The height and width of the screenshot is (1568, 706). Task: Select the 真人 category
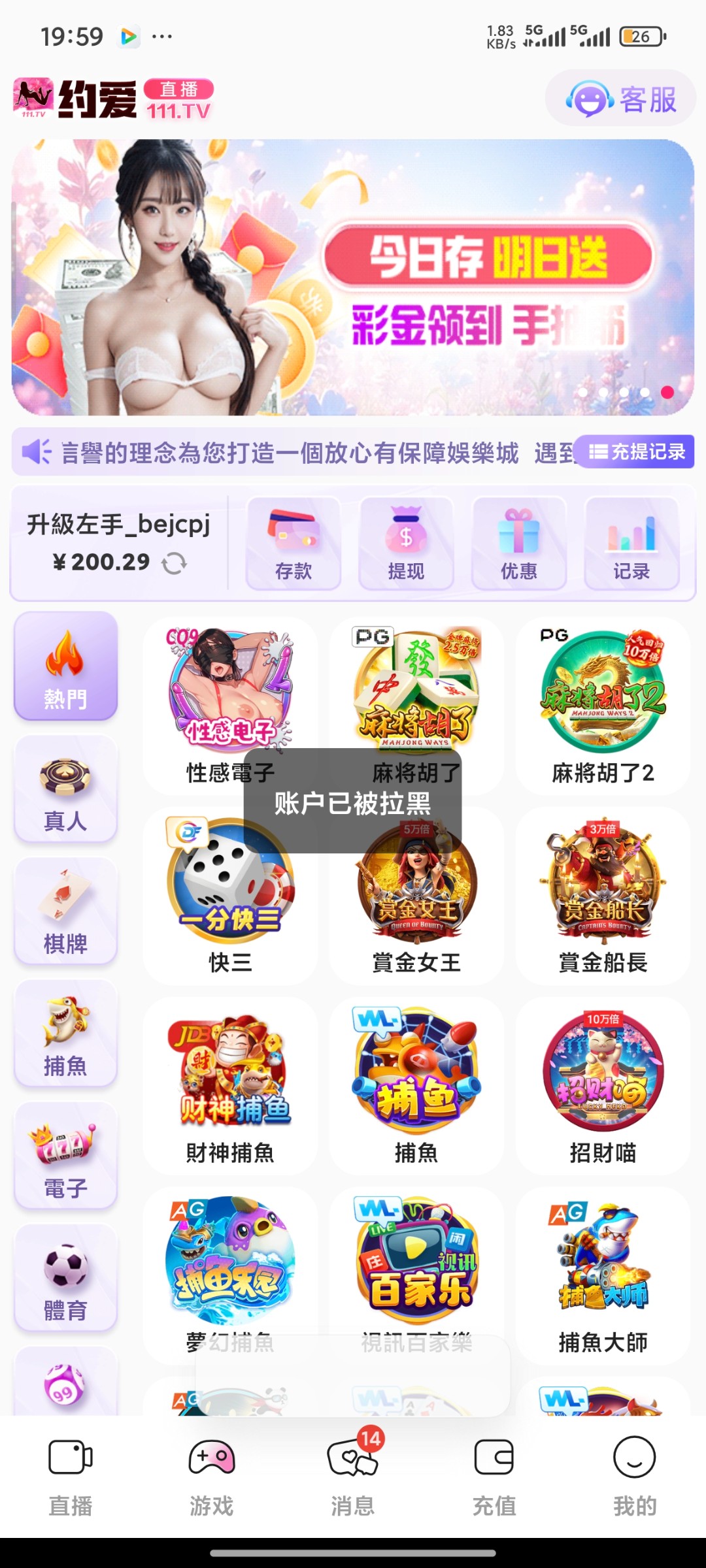(65, 789)
